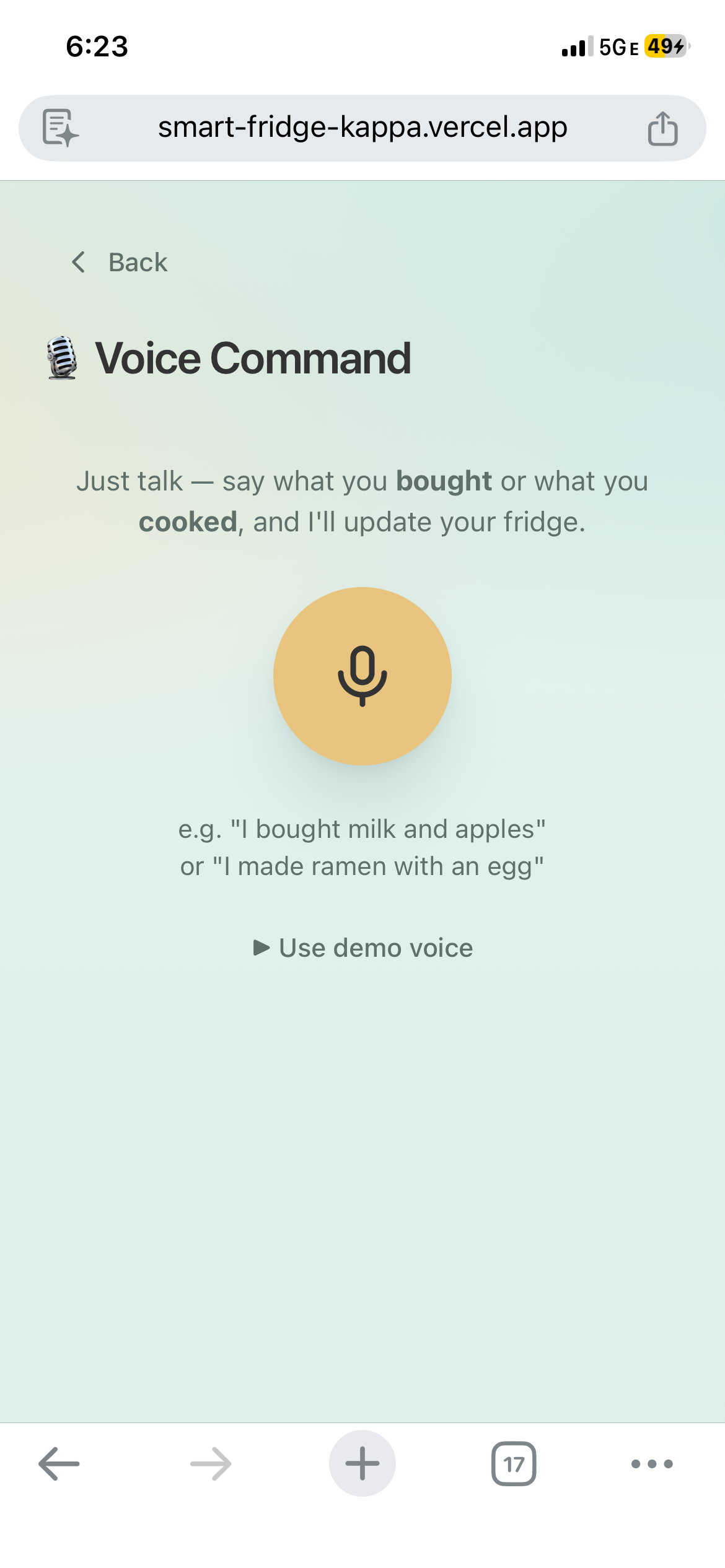Go back using the Back link
The height and width of the screenshot is (1568, 725).
(x=120, y=263)
